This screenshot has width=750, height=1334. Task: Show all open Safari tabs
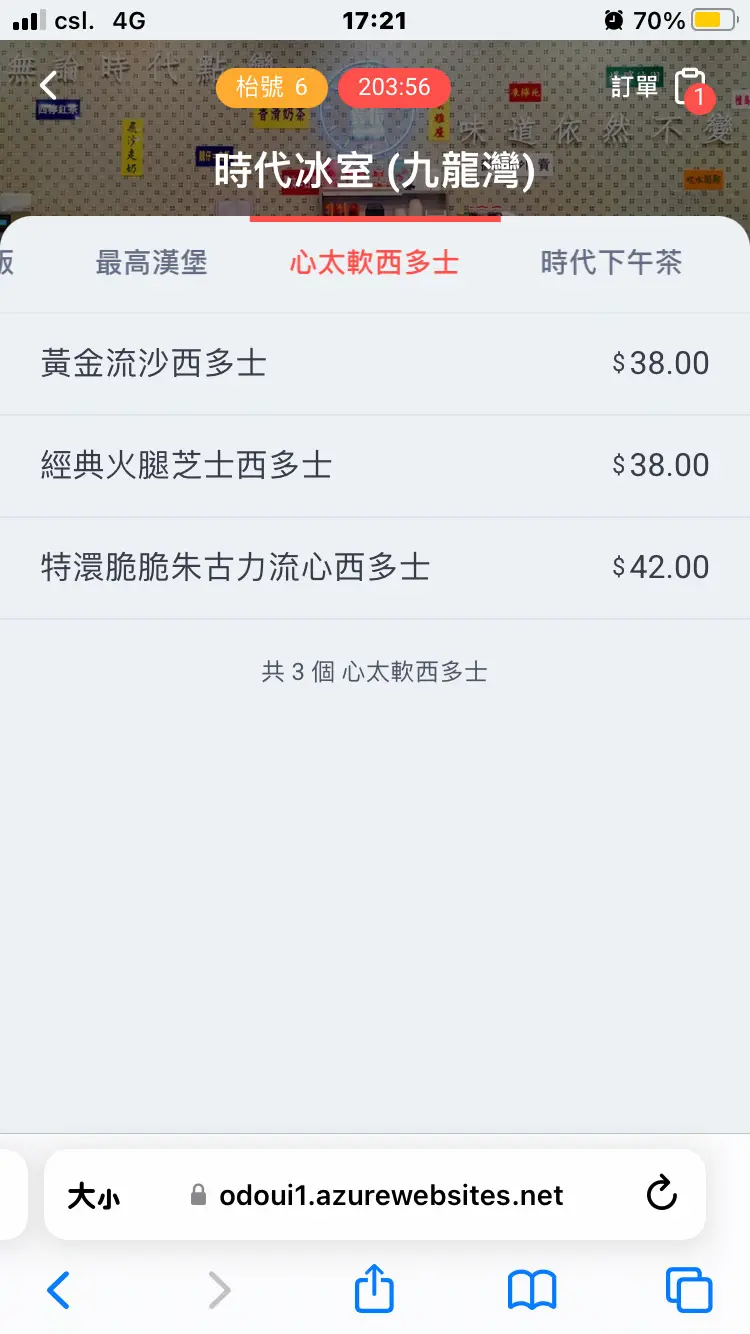(689, 1290)
